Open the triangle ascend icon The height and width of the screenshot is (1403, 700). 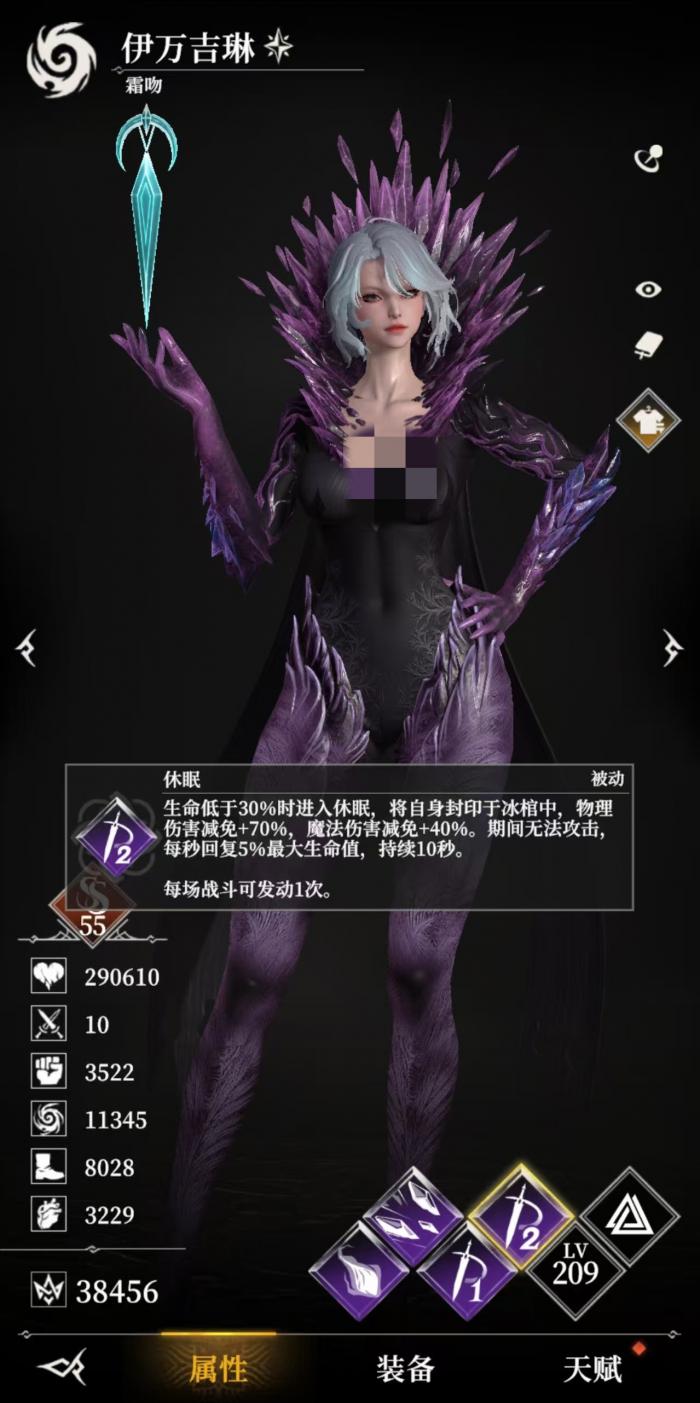coord(630,1216)
